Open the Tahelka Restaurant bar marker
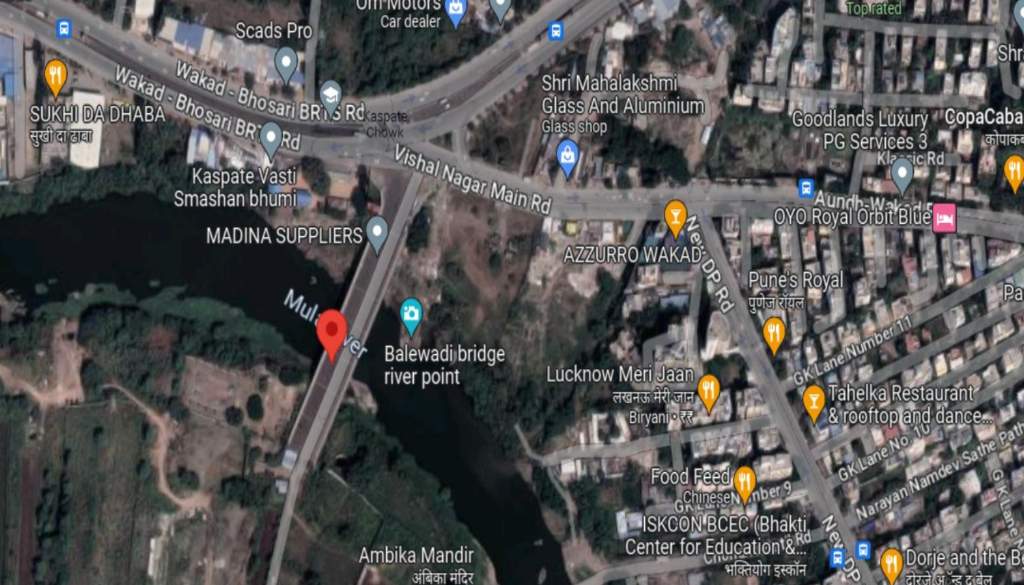 [x=814, y=401]
